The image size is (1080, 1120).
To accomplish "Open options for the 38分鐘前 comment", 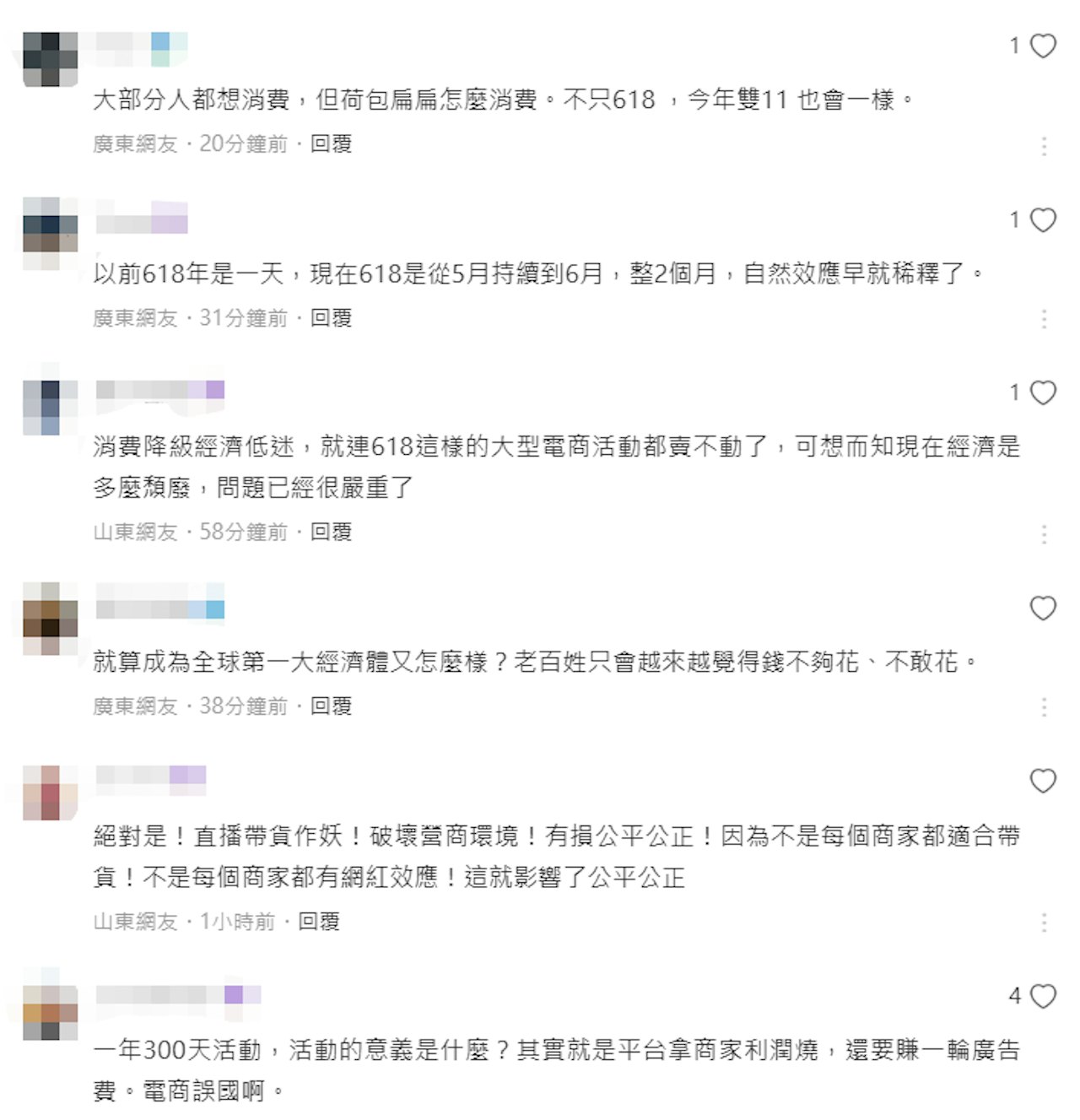I will click(1044, 707).
